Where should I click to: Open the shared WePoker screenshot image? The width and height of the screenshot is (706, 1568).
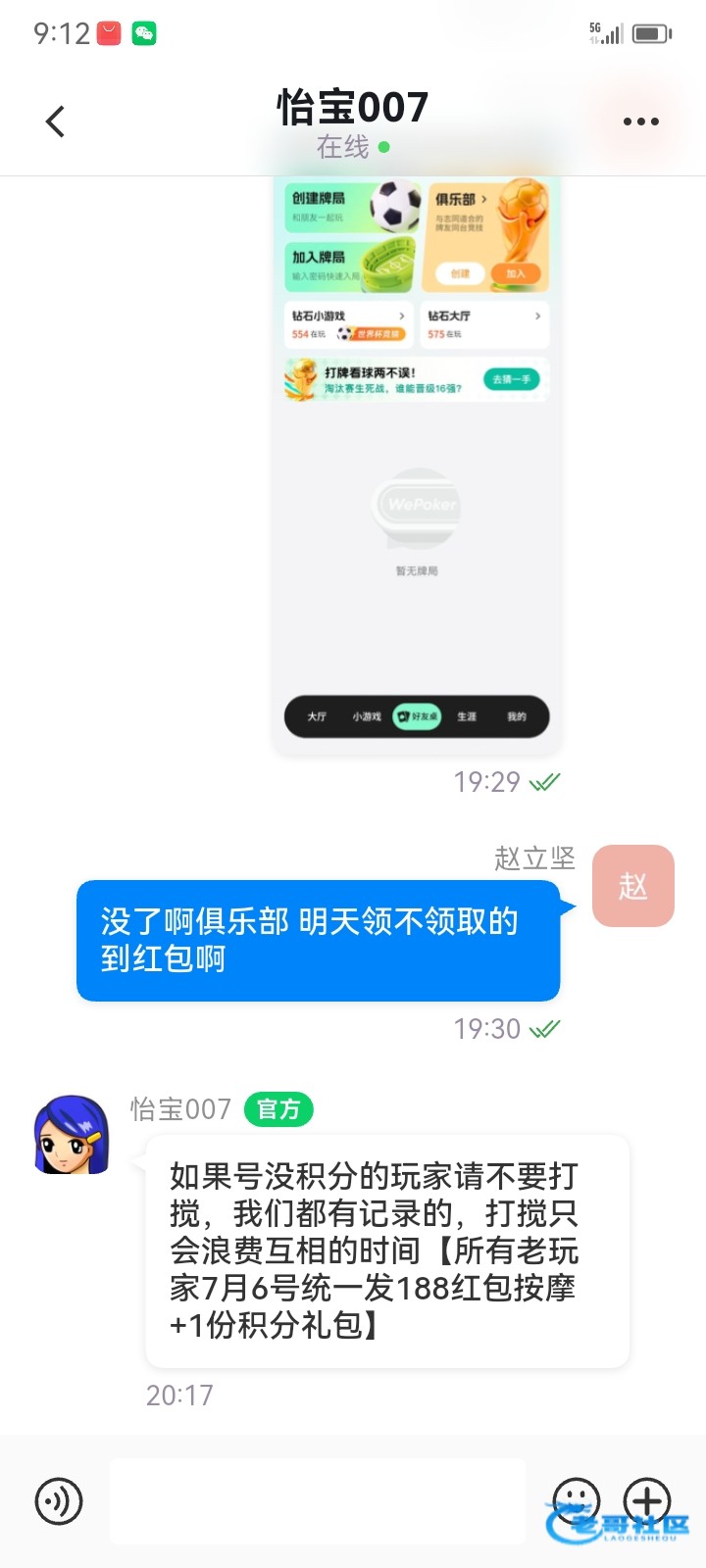[417, 466]
